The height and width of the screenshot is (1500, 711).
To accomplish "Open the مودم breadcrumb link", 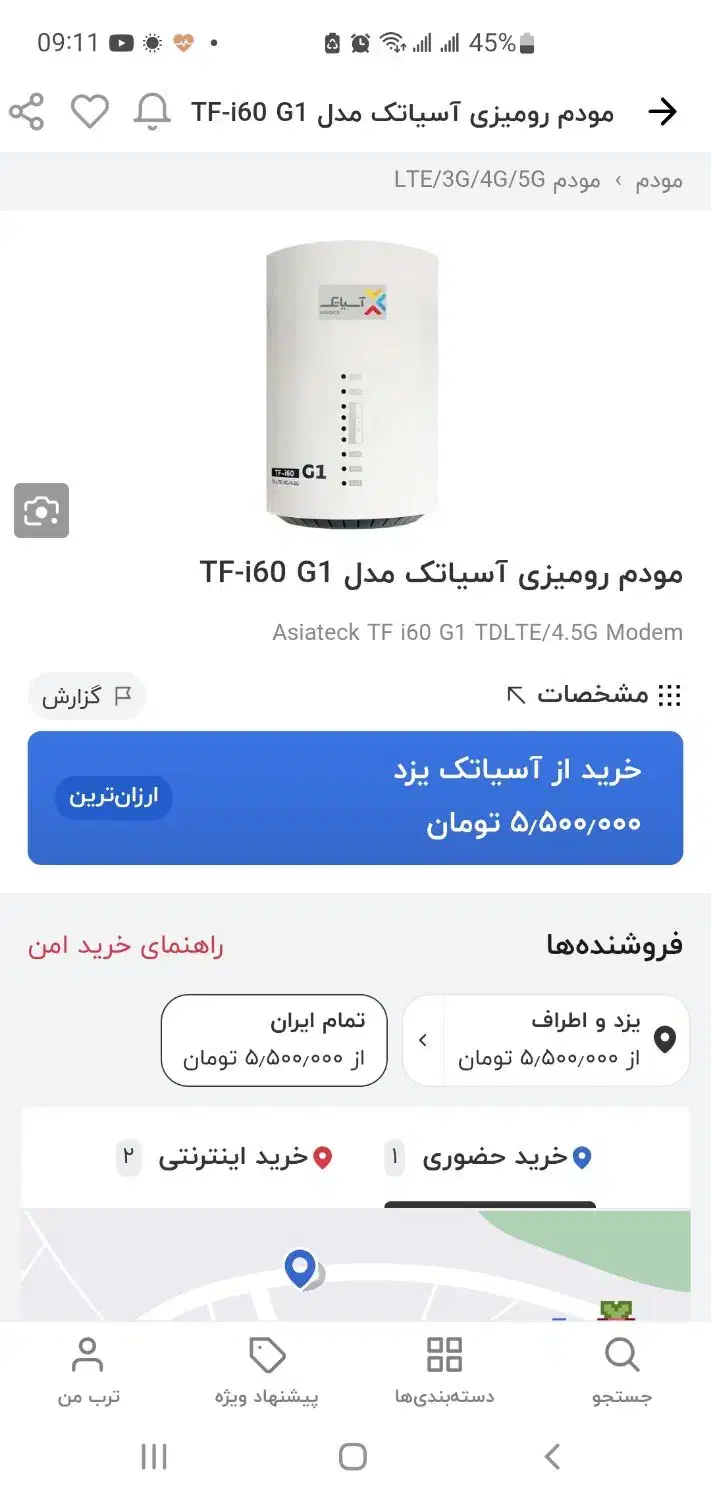I will tap(659, 181).
